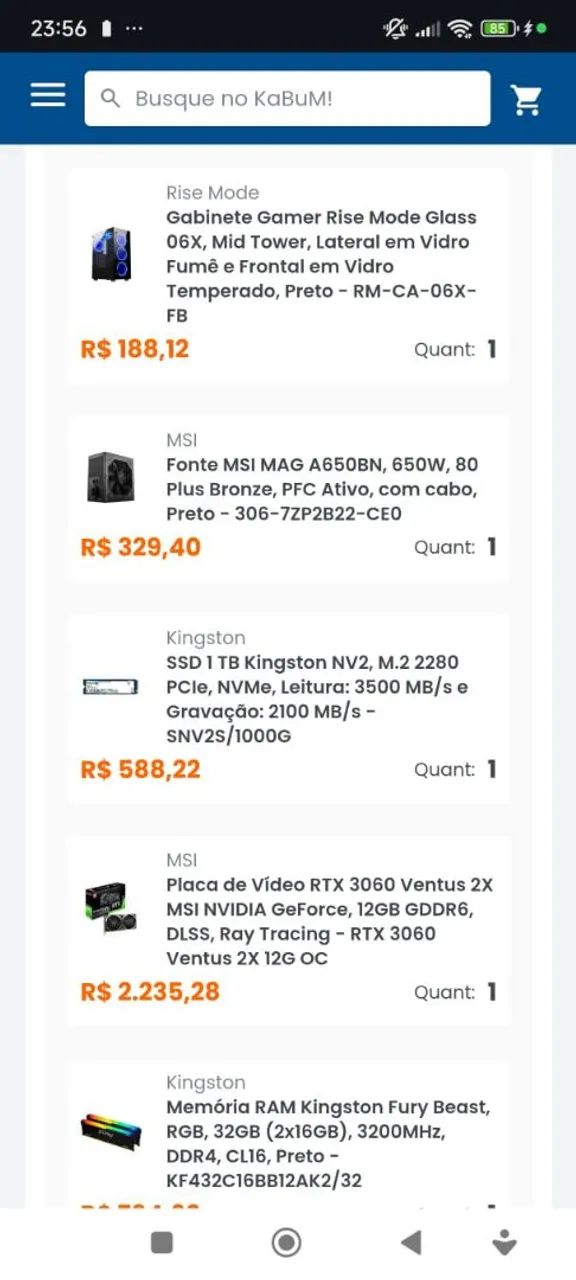Open recent apps with the square button

coord(162,1242)
